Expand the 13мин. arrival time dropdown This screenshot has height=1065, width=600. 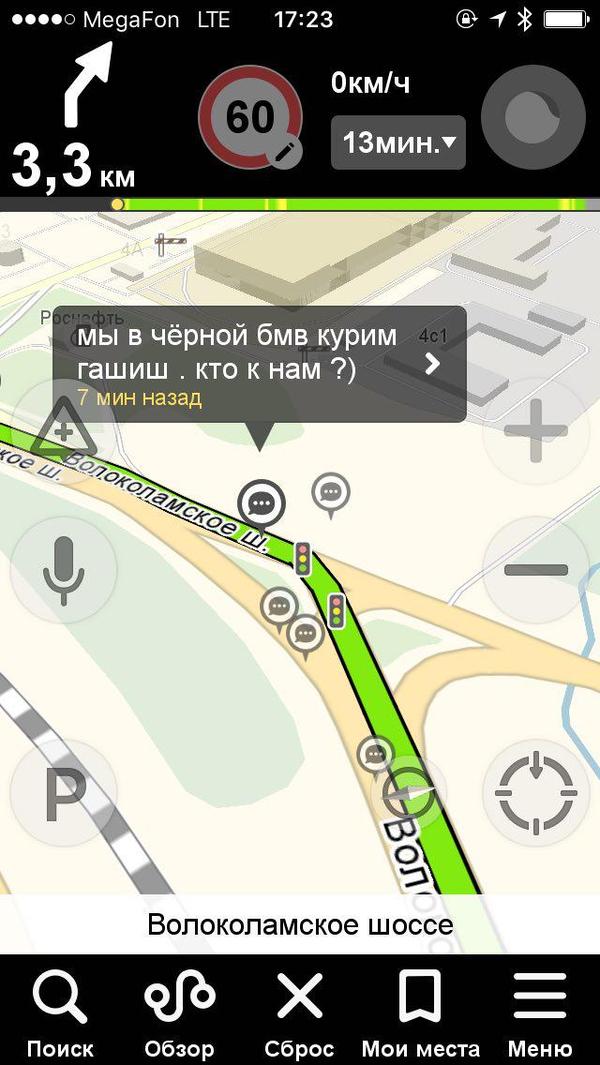(398, 143)
